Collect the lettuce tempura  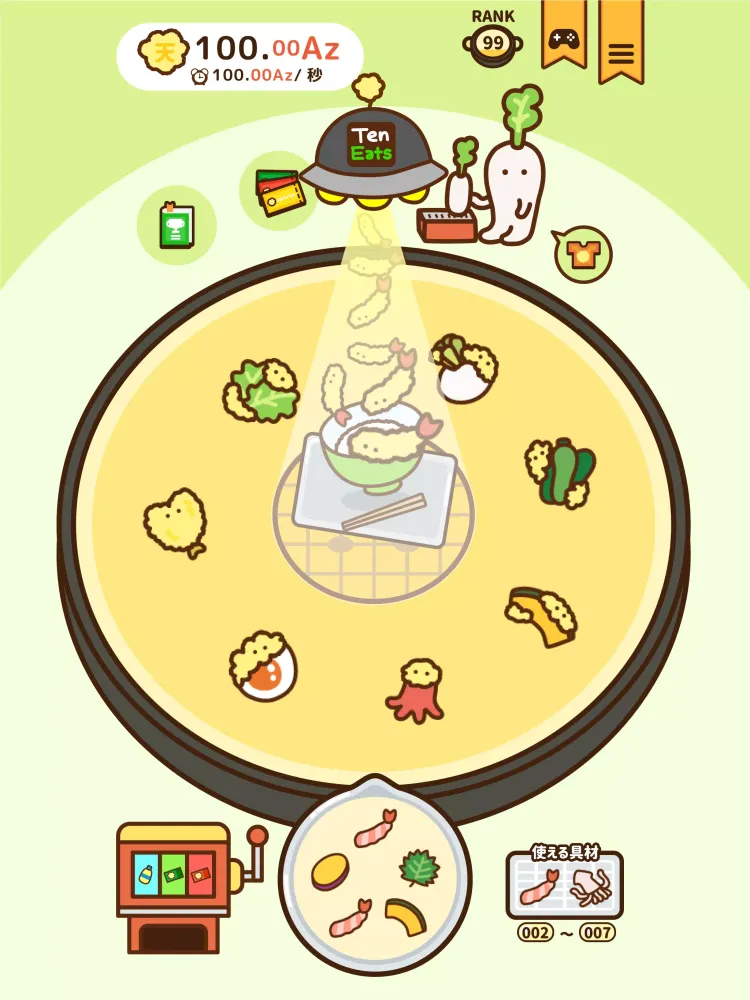[262, 390]
